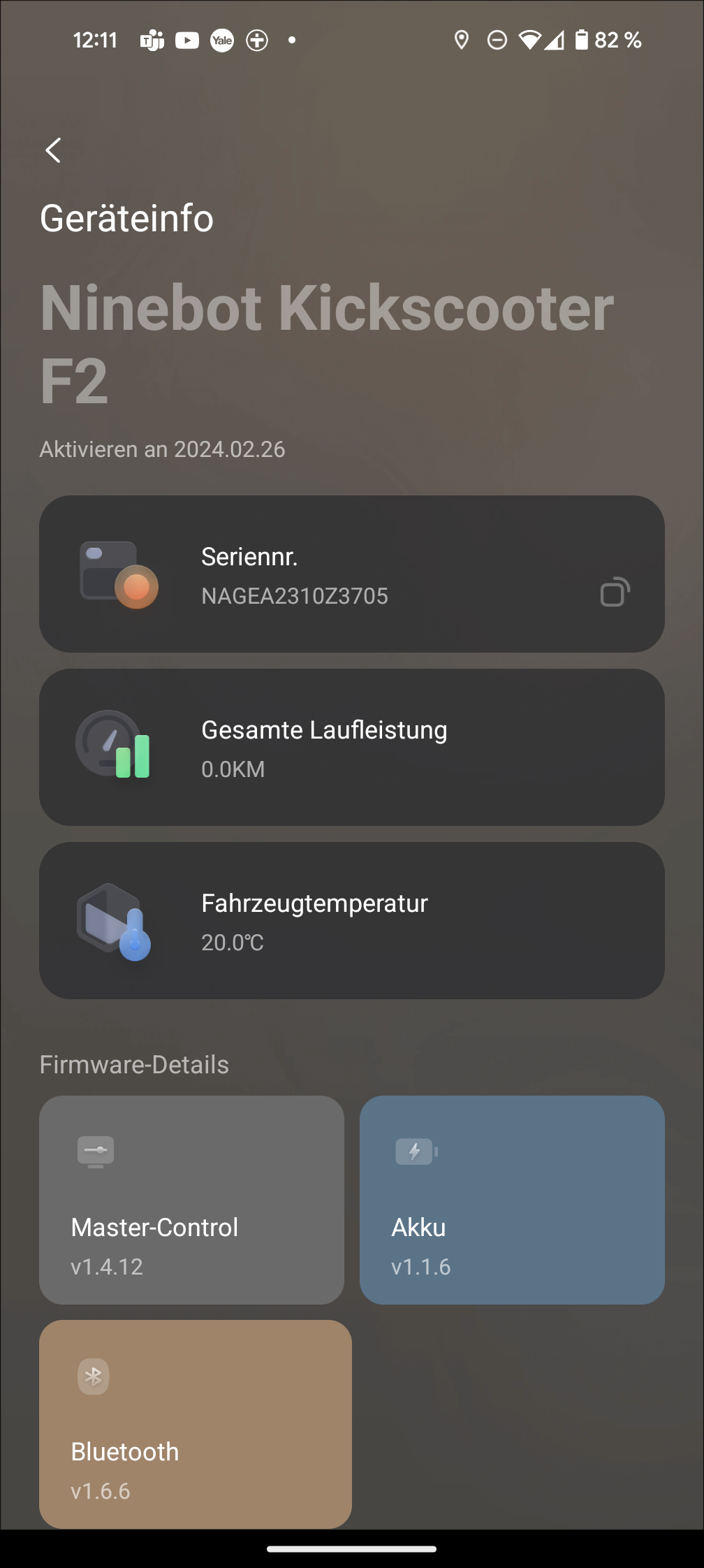This screenshot has width=704, height=1568.
Task: Open the Master-Control firmware card
Action: [191, 1200]
